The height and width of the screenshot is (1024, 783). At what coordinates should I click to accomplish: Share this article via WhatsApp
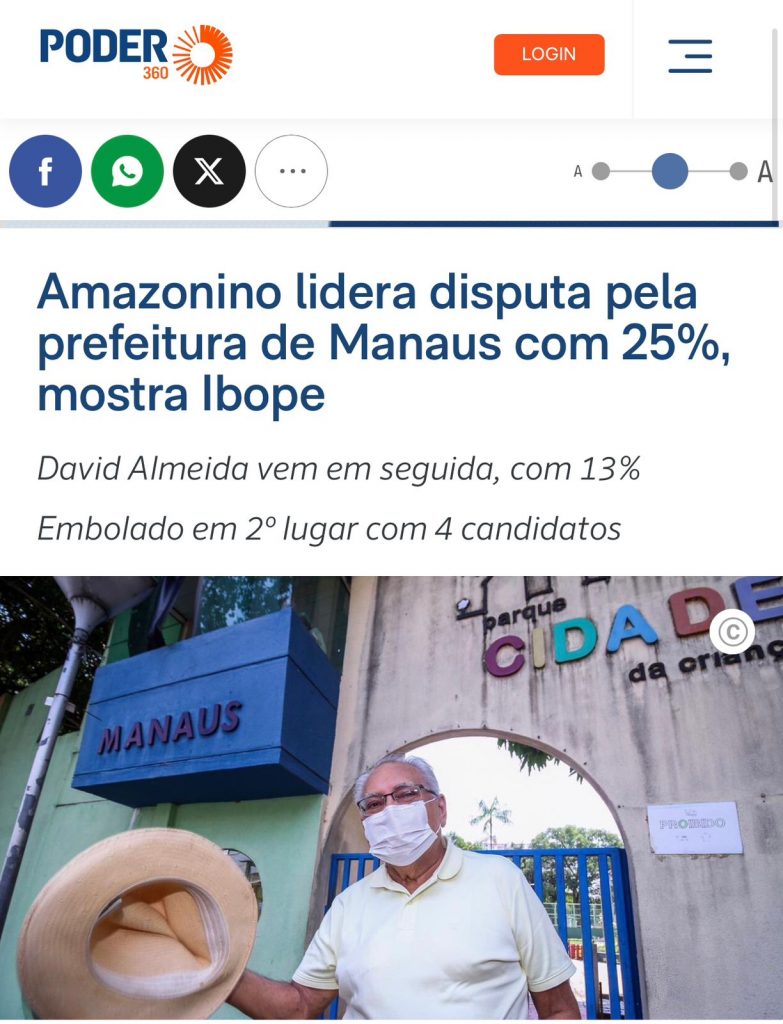[x=127, y=171]
